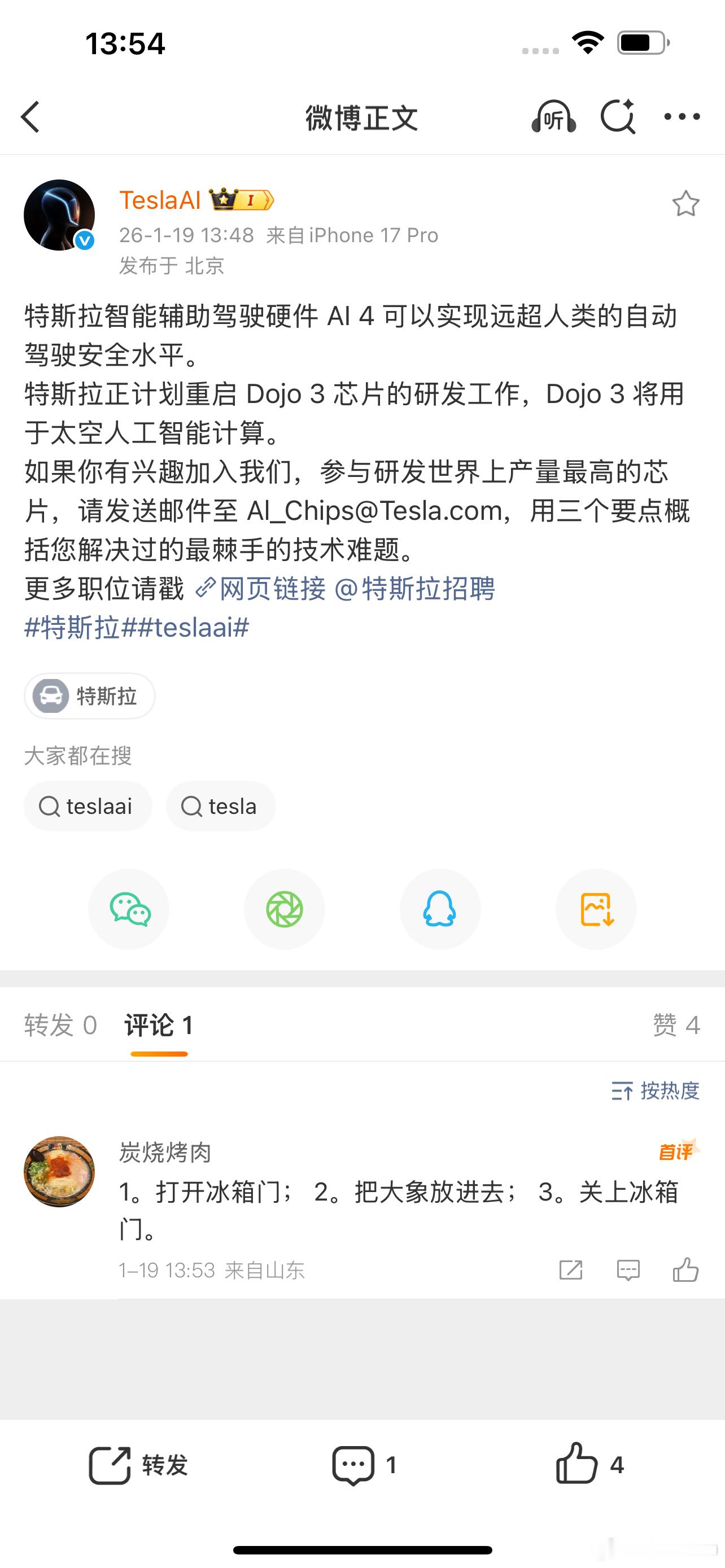Open the refresh/share icon in top bar

pos(618,117)
